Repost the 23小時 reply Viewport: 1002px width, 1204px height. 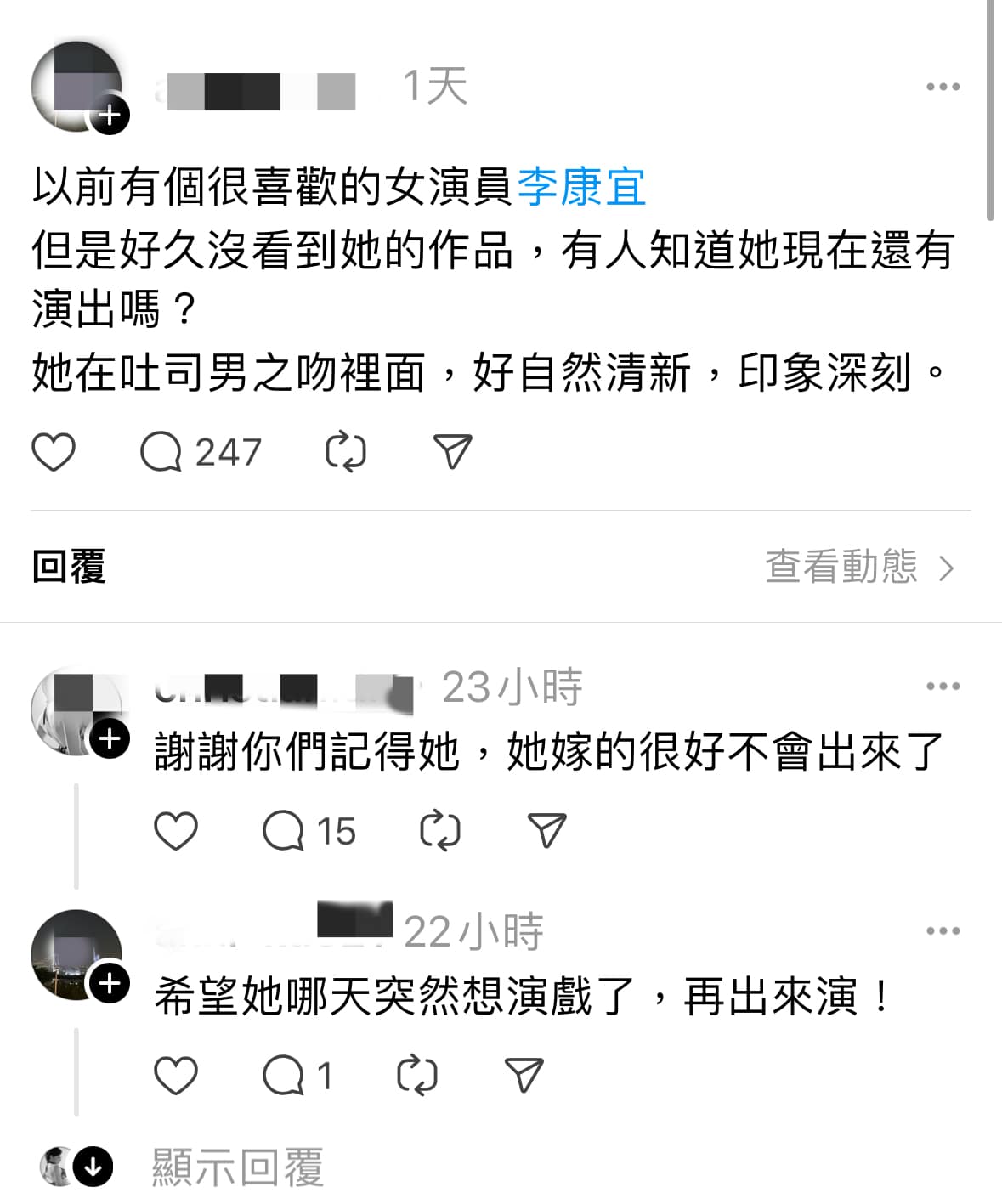click(440, 831)
